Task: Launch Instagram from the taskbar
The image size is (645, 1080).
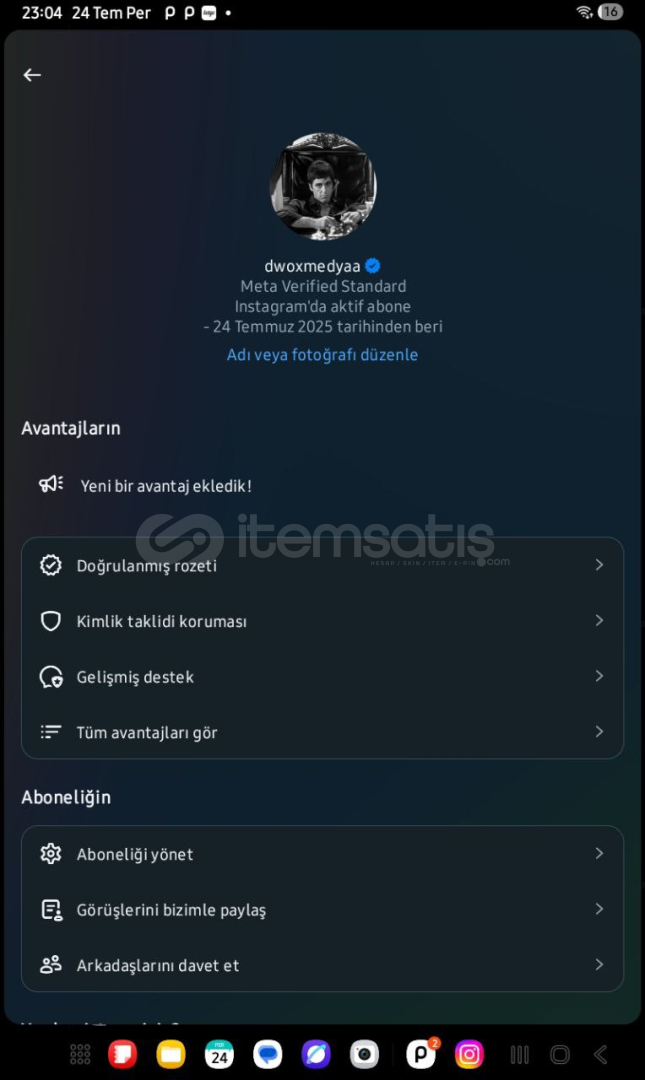Action: (x=469, y=1055)
